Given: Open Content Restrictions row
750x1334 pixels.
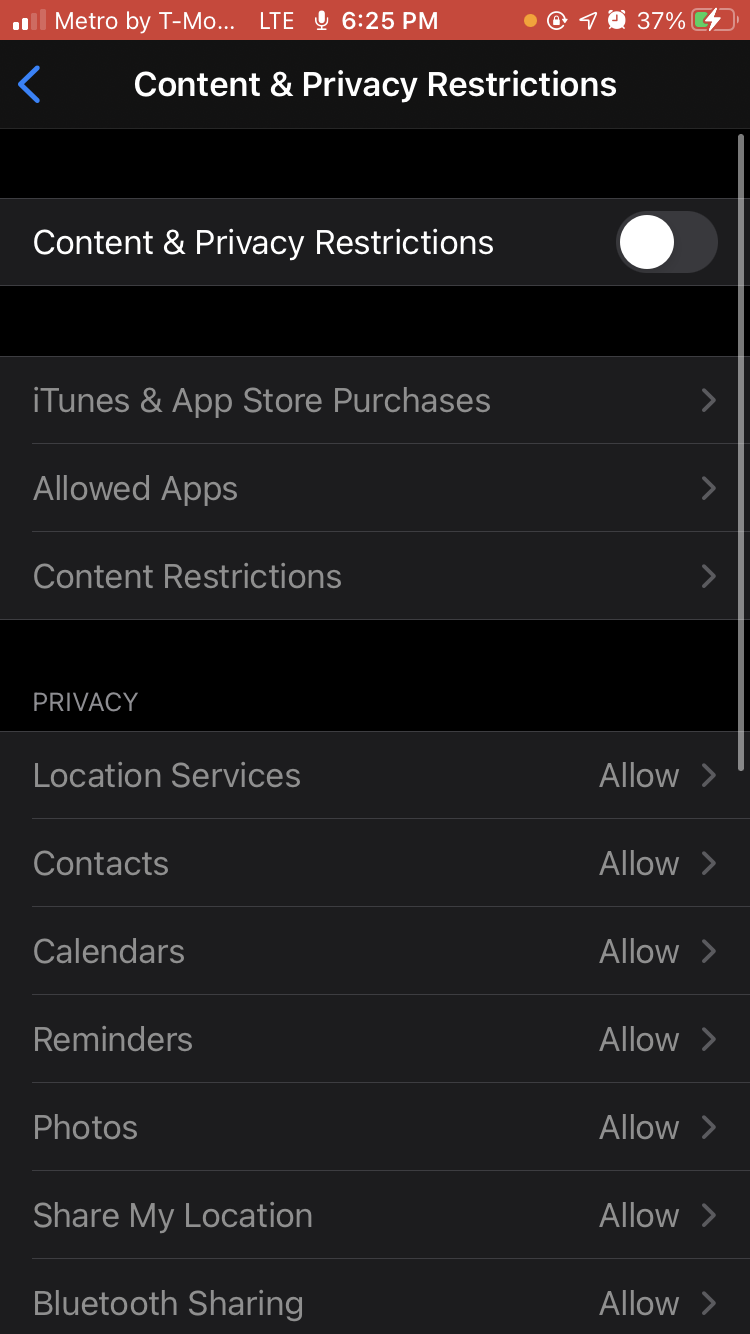Looking at the screenshot, I should [375, 577].
